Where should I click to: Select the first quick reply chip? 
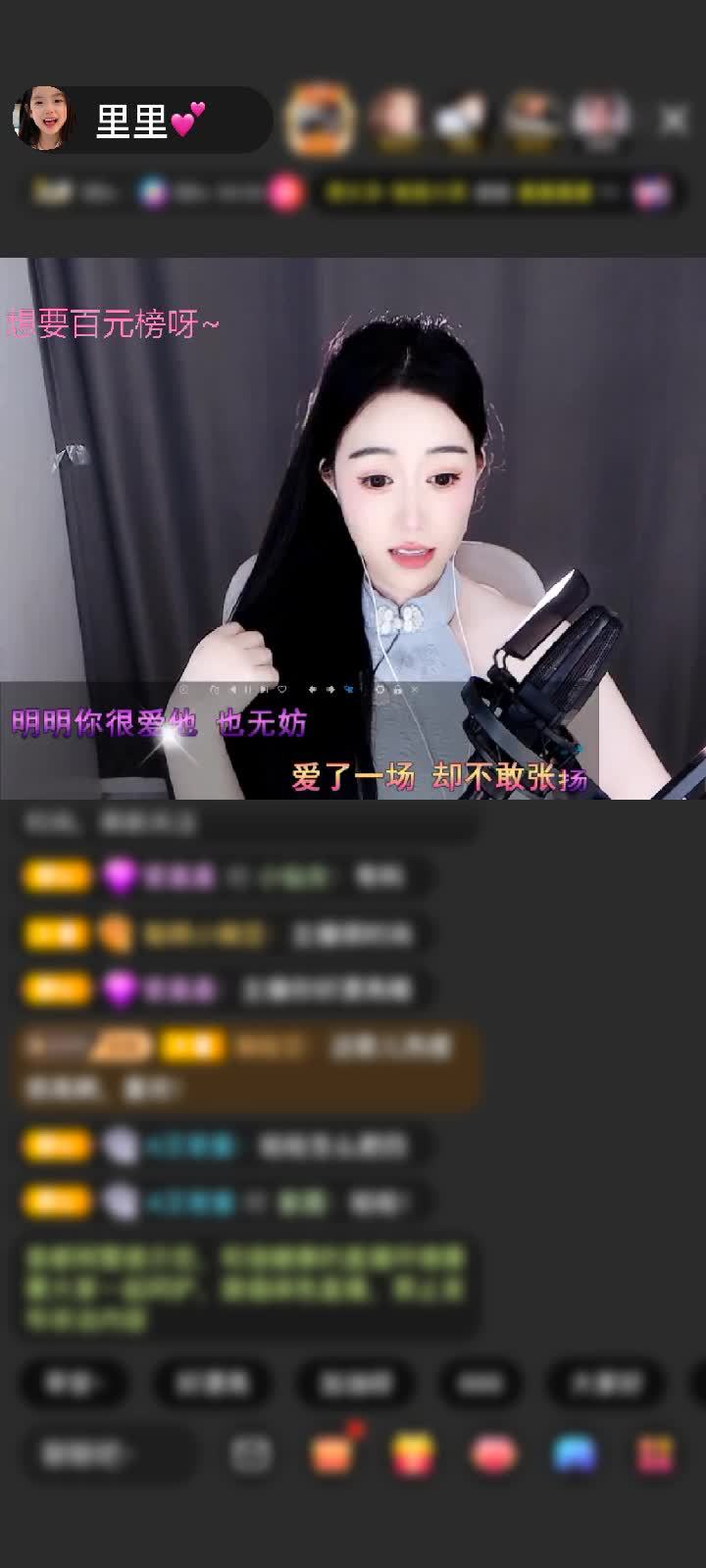[x=75, y=1383]
